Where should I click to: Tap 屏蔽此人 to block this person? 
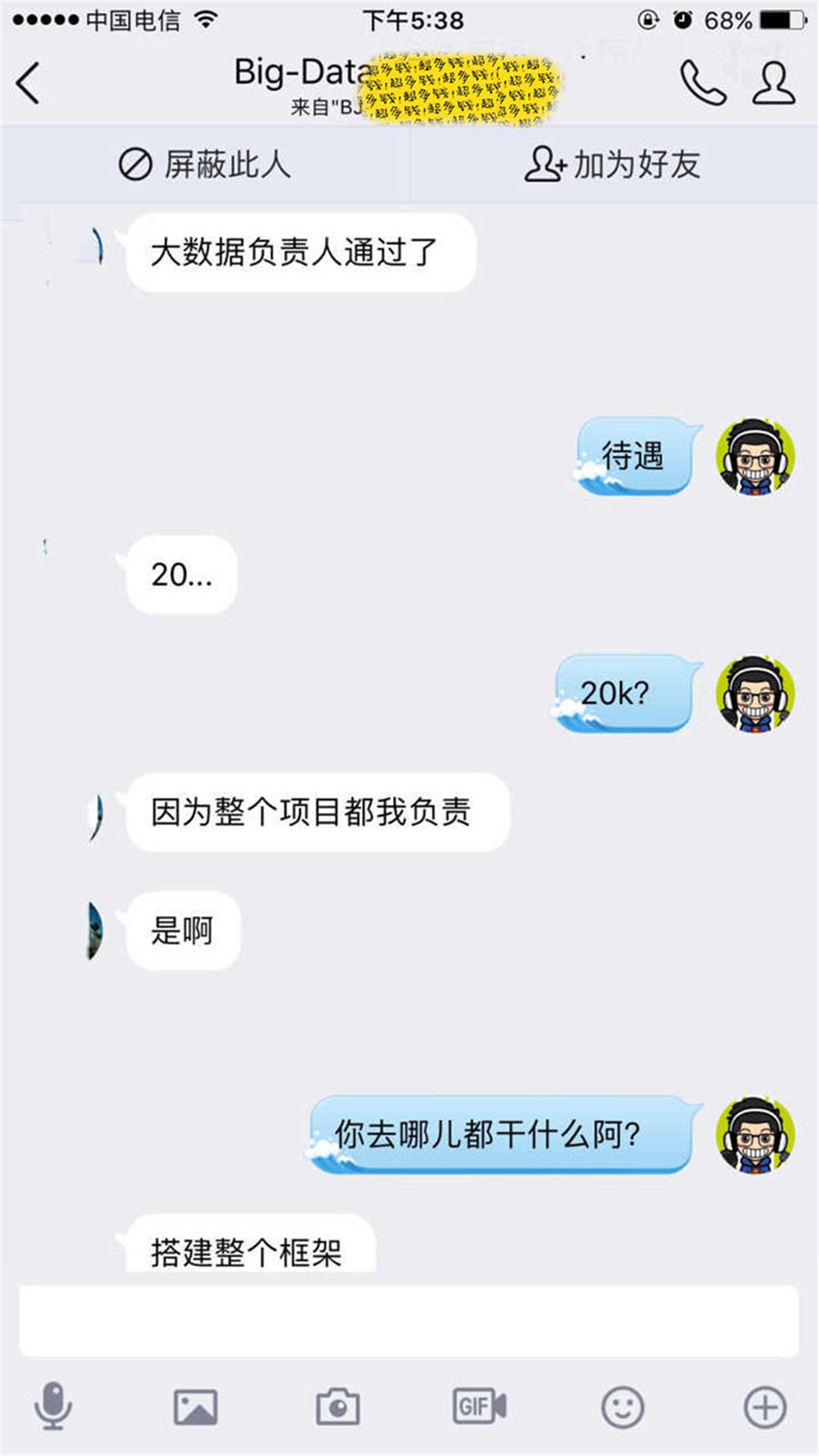(205, 165)
